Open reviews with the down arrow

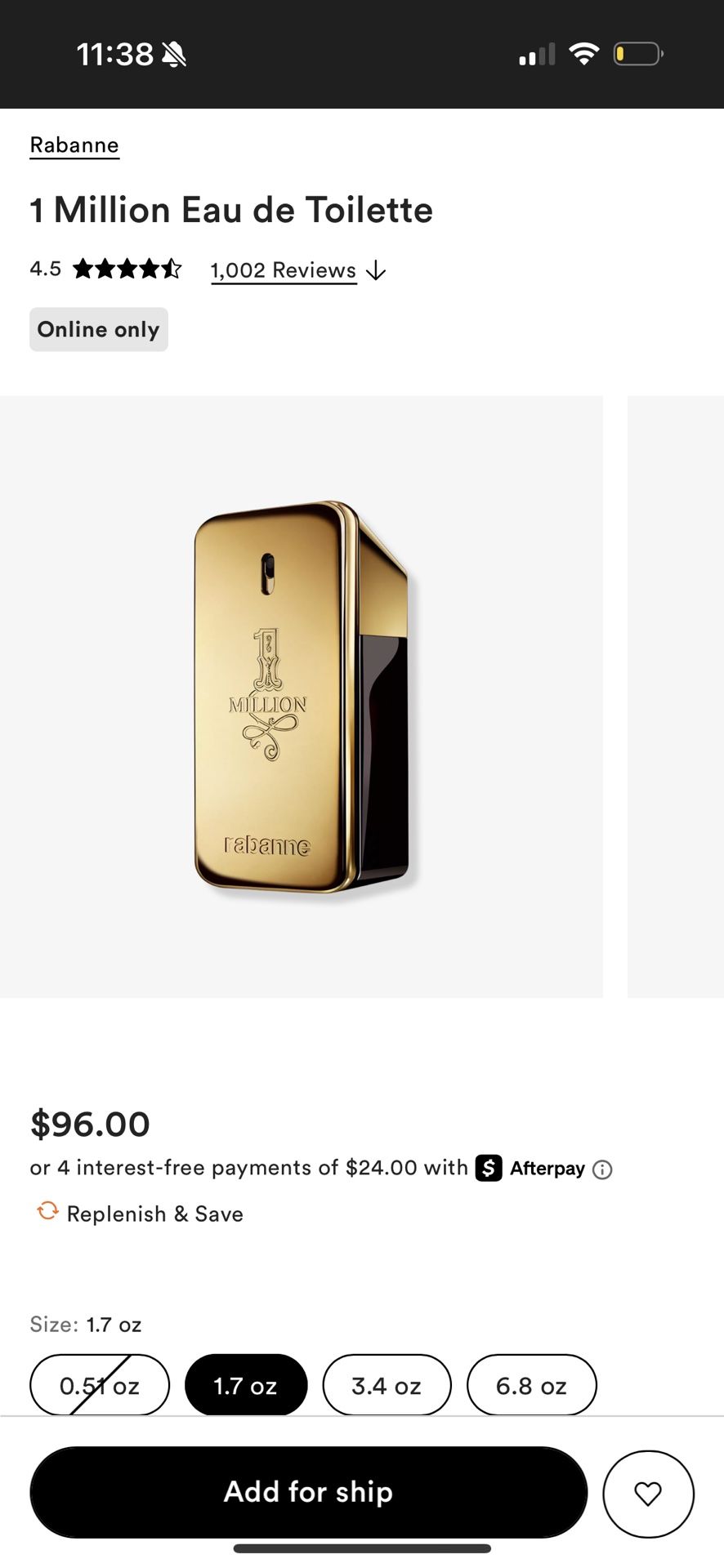pos(375,270)
